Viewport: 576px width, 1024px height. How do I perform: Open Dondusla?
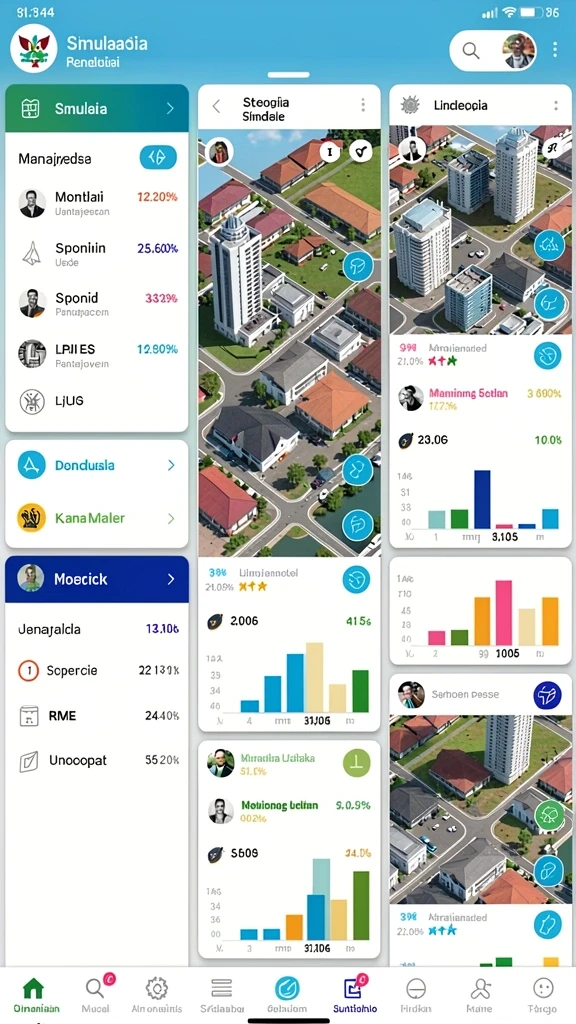(x=97, y=465)
